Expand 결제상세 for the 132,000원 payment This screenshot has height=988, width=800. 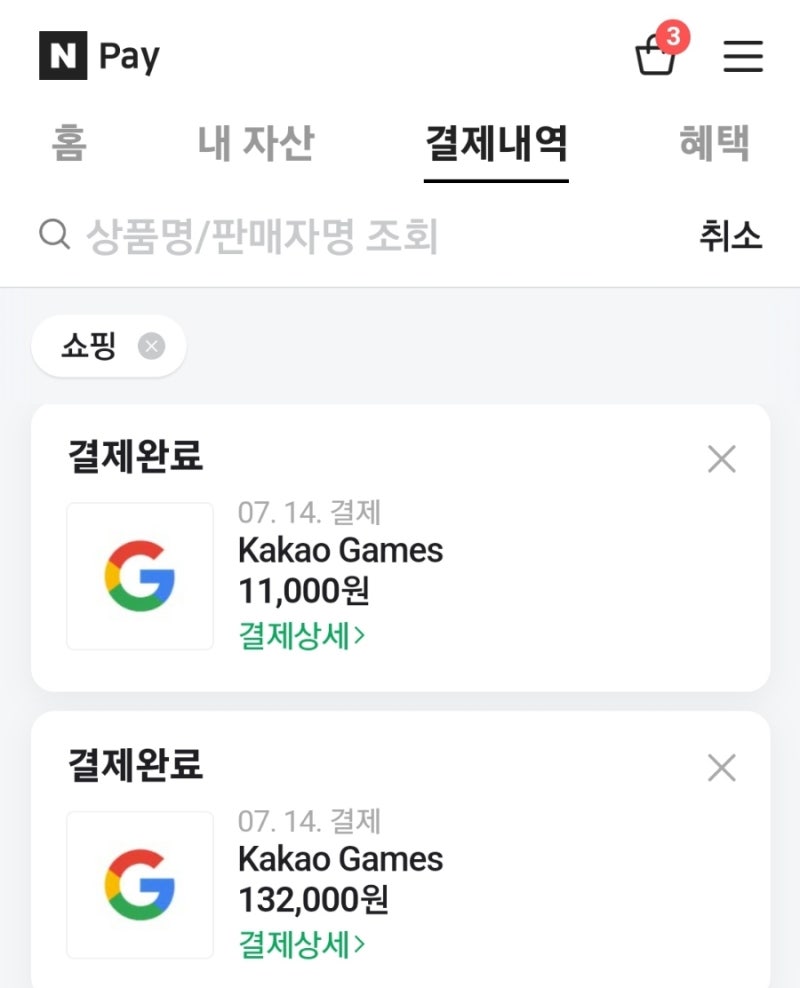click(295, 945)
